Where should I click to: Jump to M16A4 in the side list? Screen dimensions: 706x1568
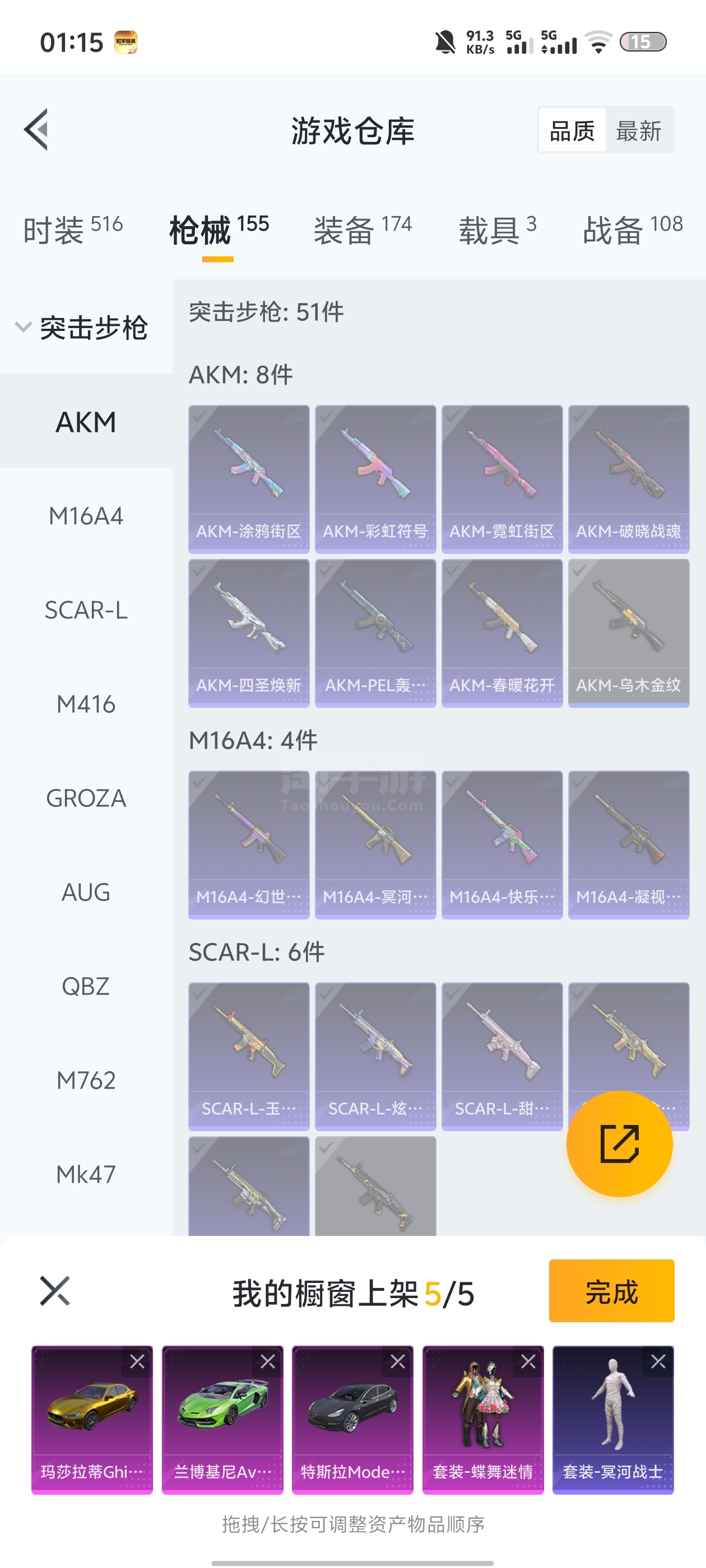[x=86, y=516]
